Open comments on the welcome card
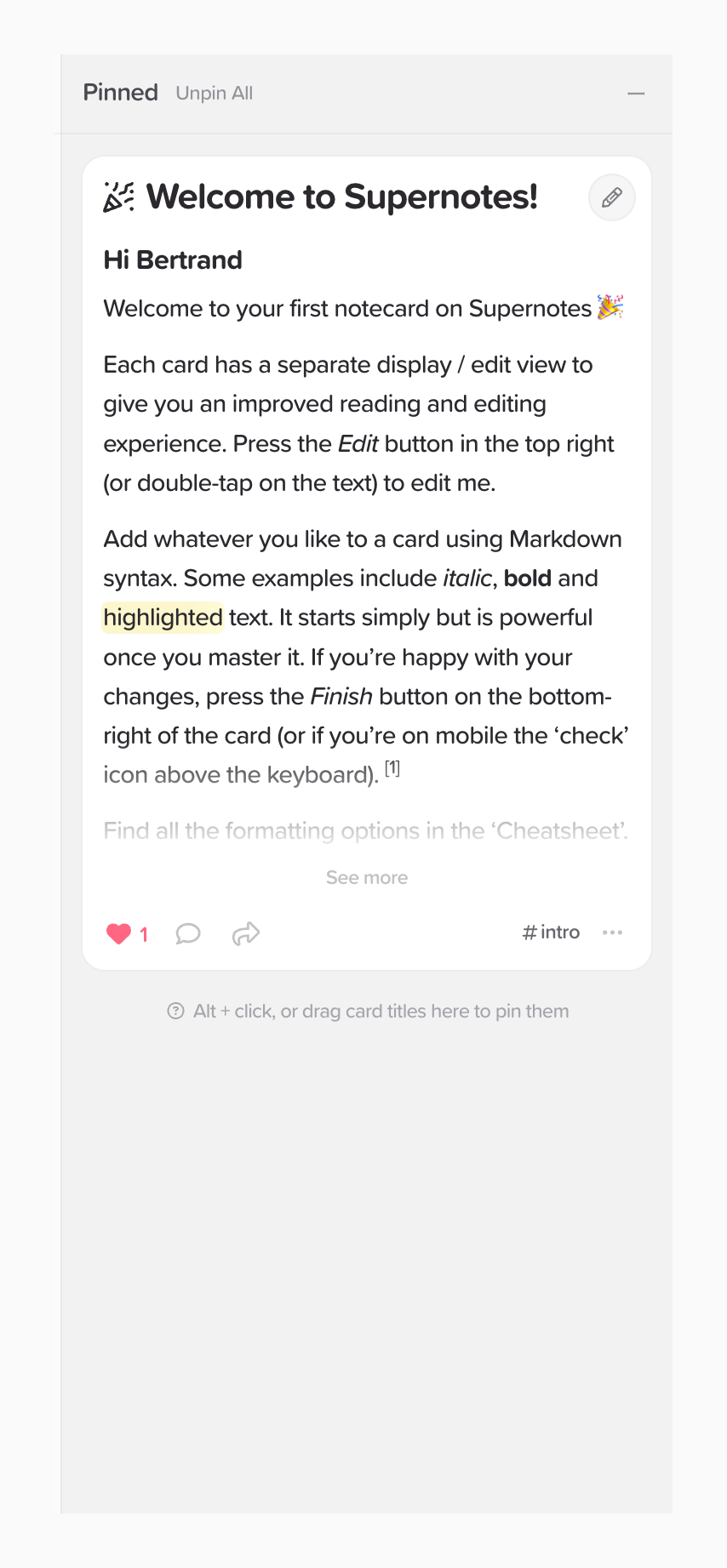The image size is (727, 1568). (187, 933)
